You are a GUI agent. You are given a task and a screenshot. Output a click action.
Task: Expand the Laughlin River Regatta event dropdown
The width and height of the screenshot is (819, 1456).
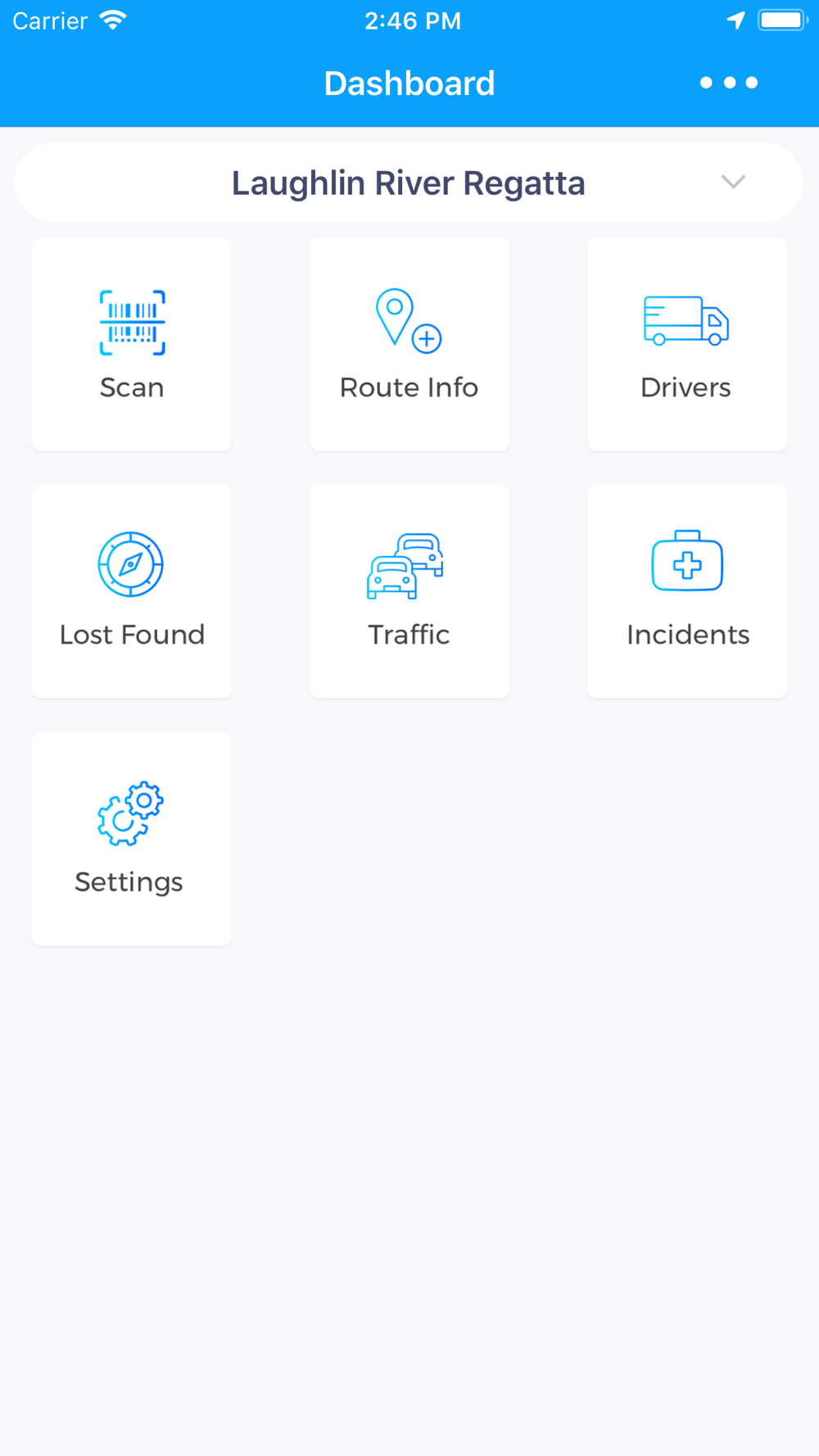(x=409, y=183)
